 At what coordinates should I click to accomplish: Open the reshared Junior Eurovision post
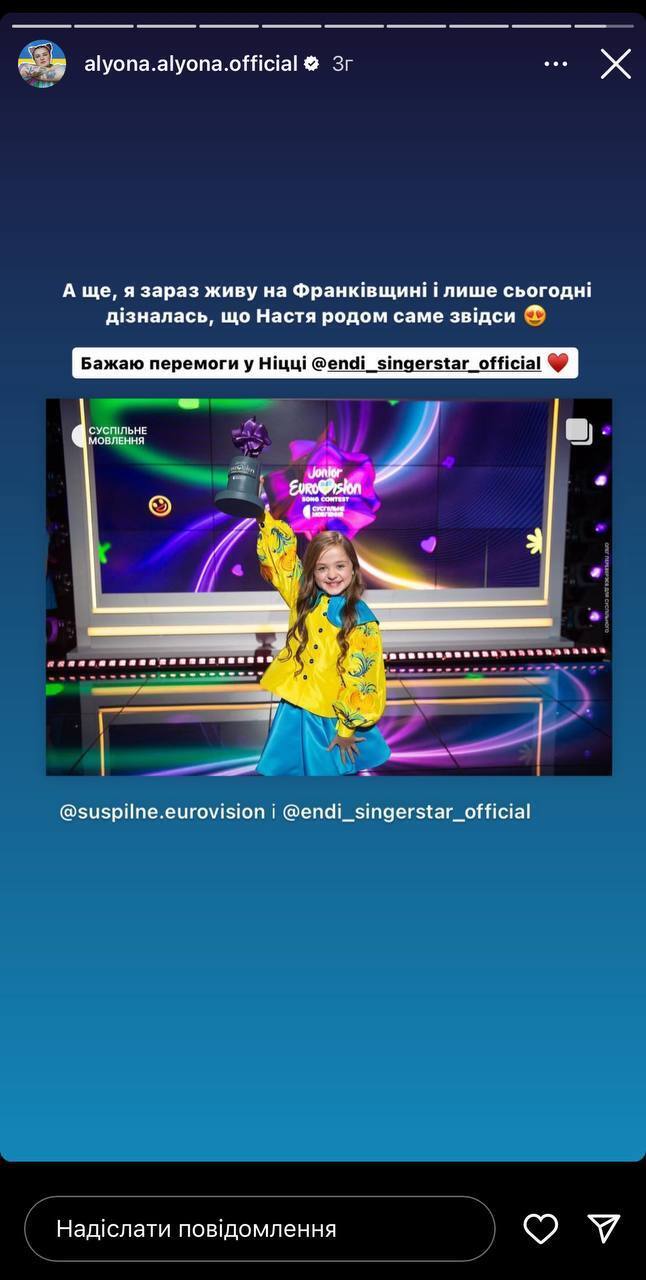[x=328, y=587]
